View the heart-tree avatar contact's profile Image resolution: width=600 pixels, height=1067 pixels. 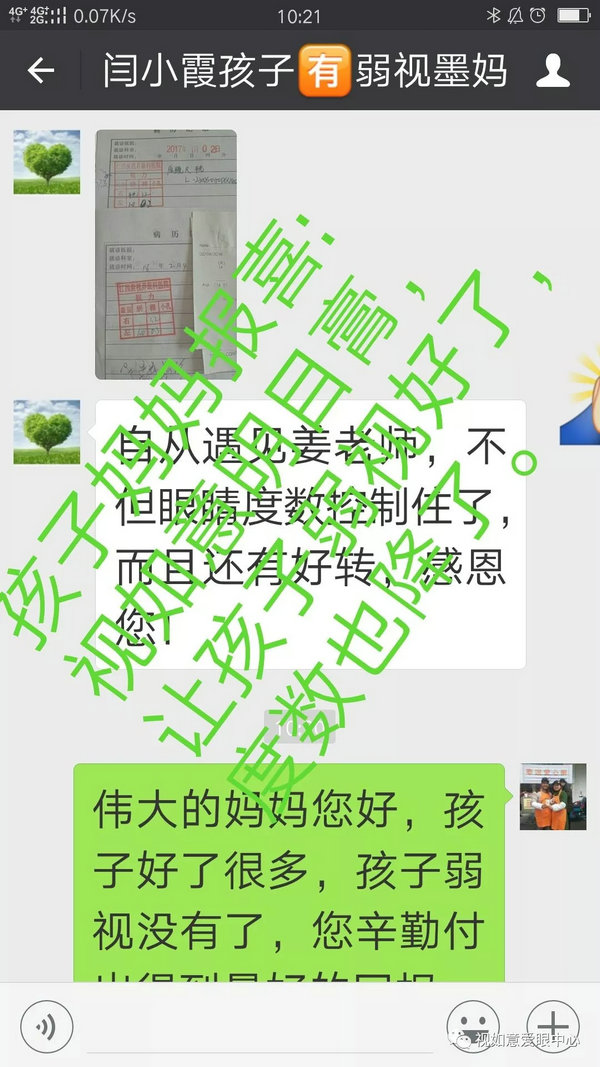(x=46, y=161)
